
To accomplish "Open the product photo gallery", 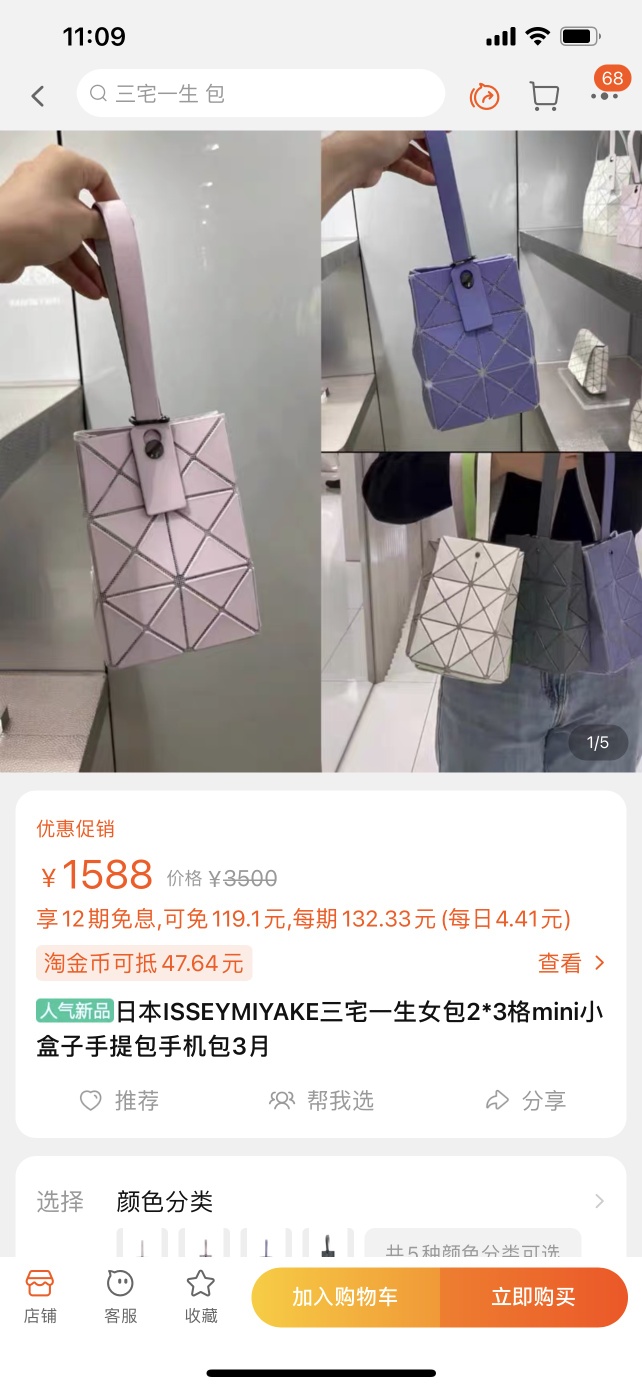I will (320, 450).
